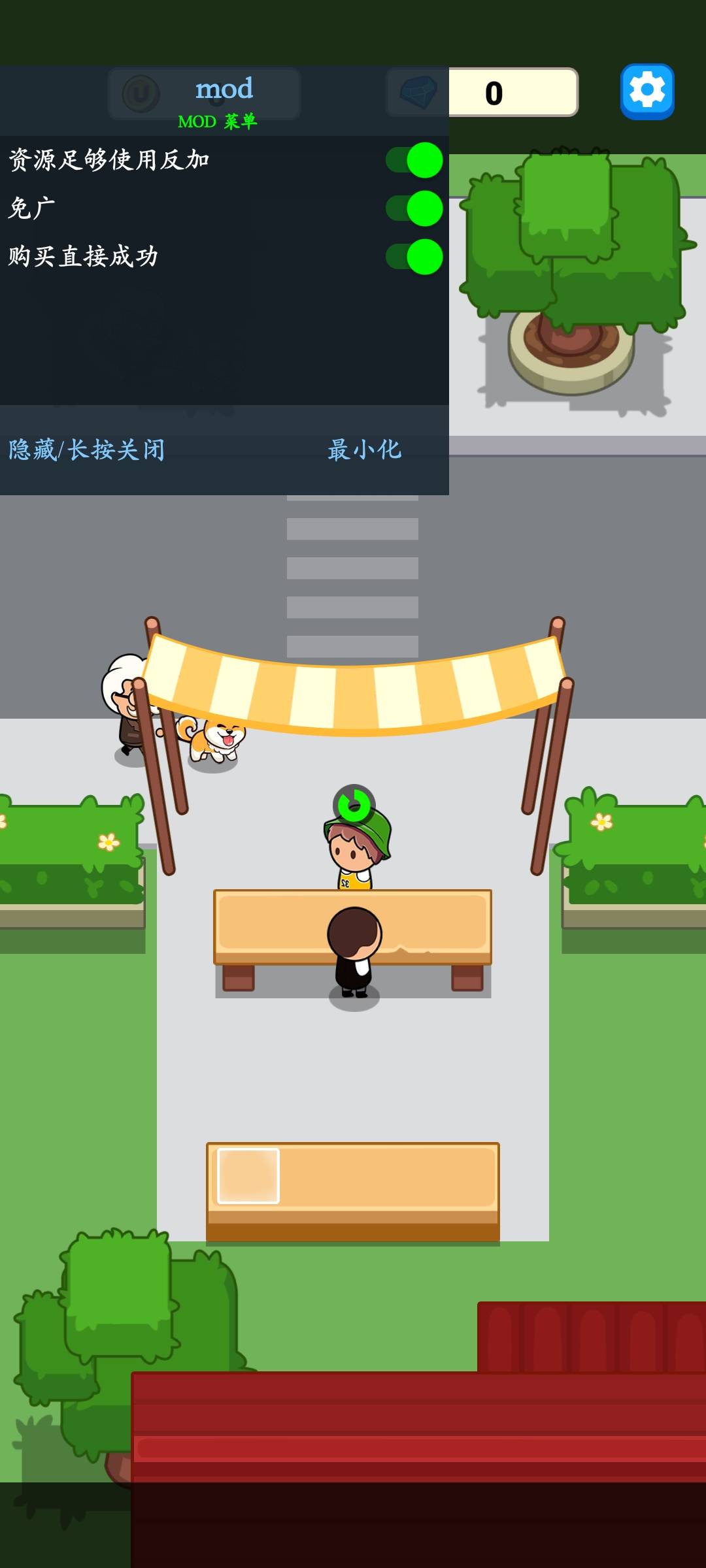Open the game settings gear
This screenshot has height=1568, width=706.
(x=647, y=91)
